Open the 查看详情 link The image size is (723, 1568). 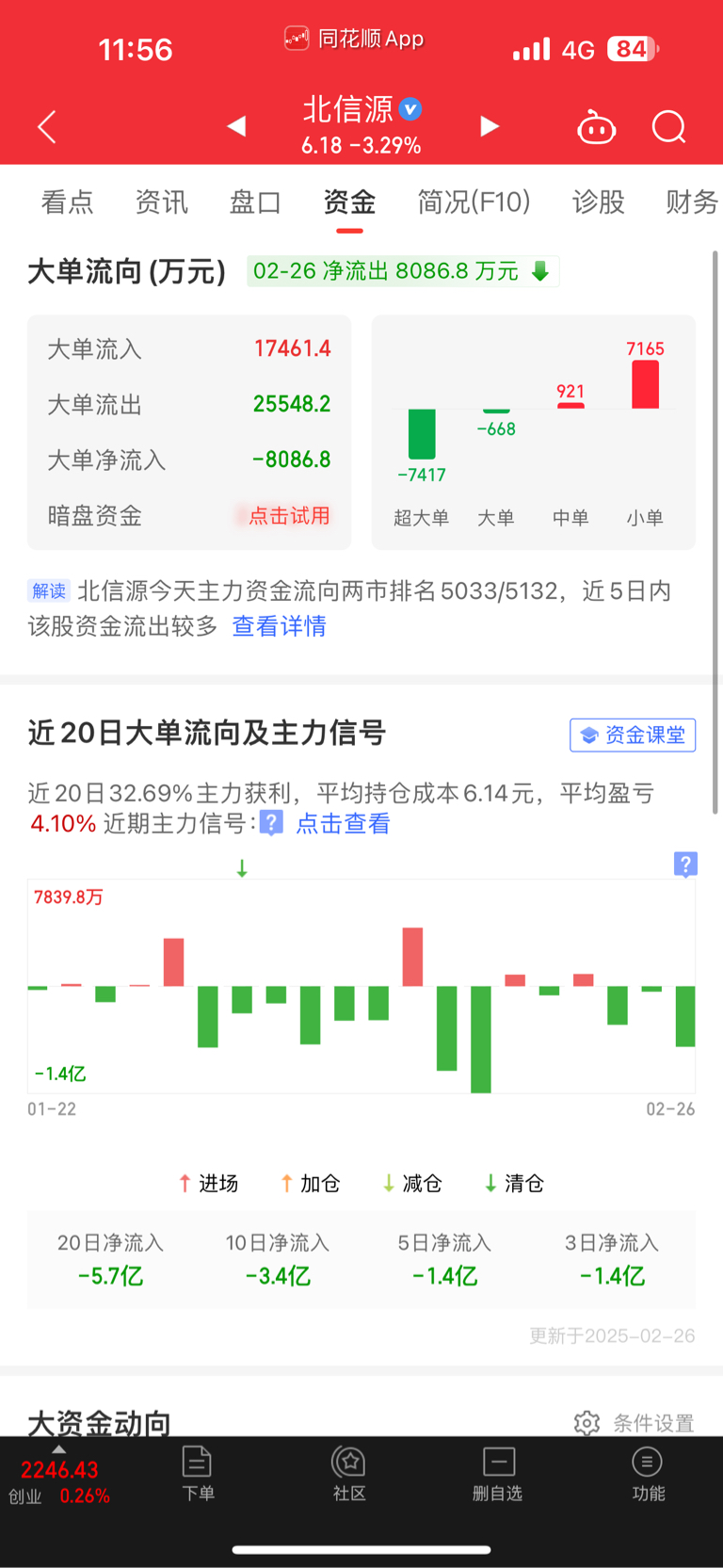click(279, 626)
